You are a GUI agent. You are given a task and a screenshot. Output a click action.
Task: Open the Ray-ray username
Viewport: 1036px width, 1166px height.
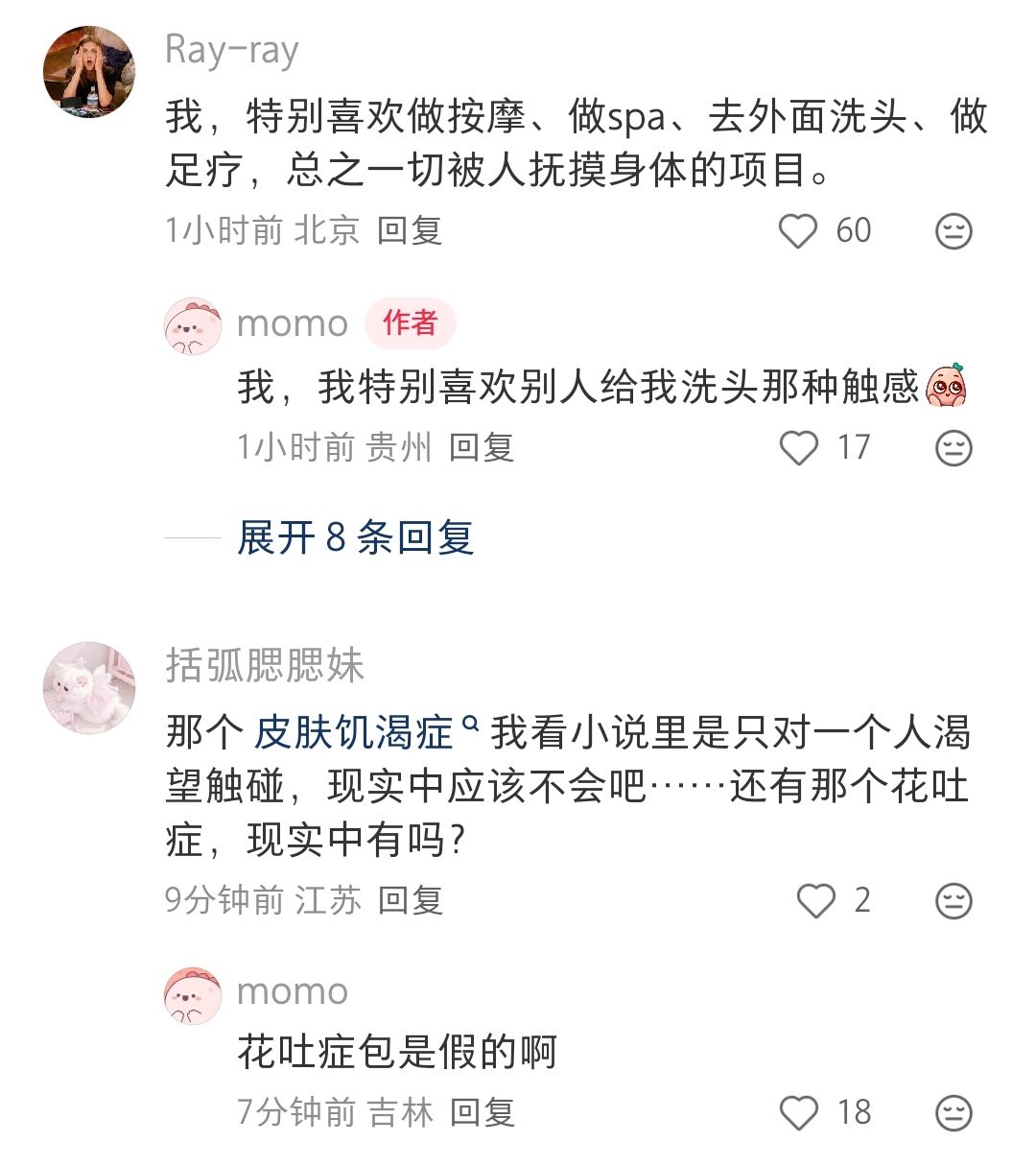click(232, 50)
